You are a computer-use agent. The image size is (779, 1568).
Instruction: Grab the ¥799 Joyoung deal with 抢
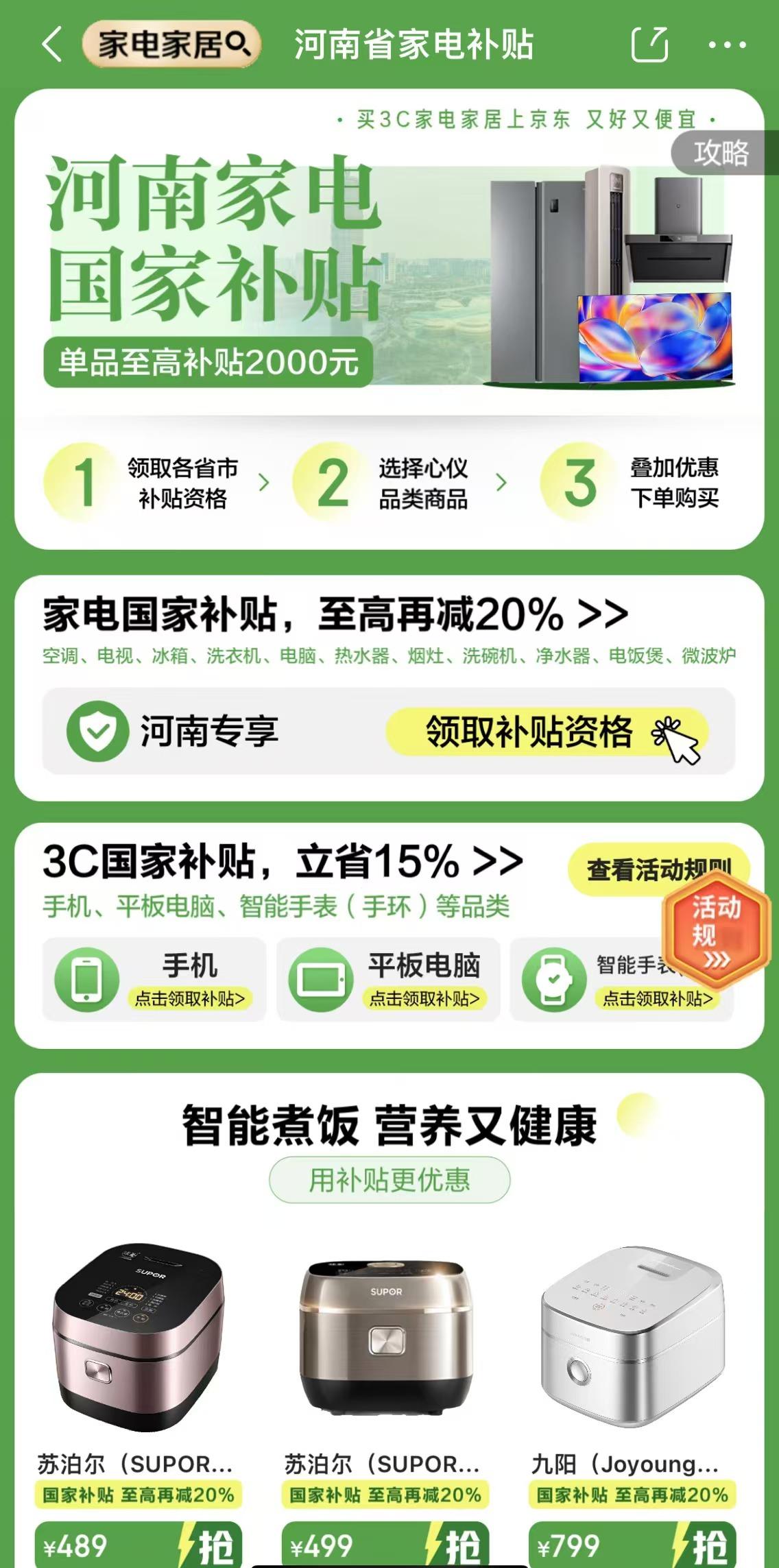tap(706, 1545)
